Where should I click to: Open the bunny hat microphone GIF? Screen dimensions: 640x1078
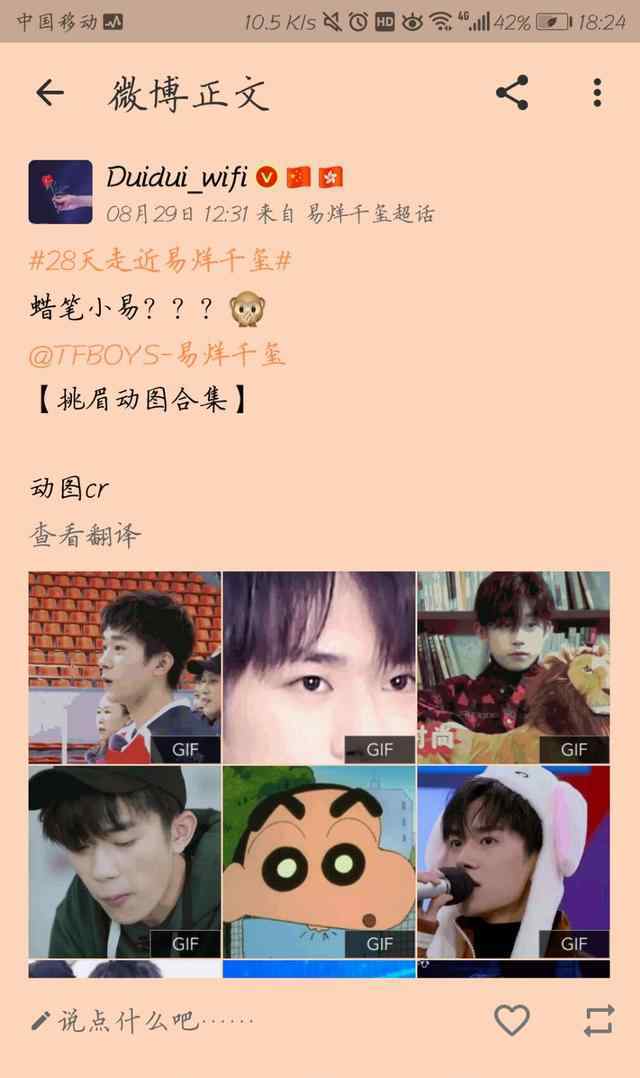[513, 861]
